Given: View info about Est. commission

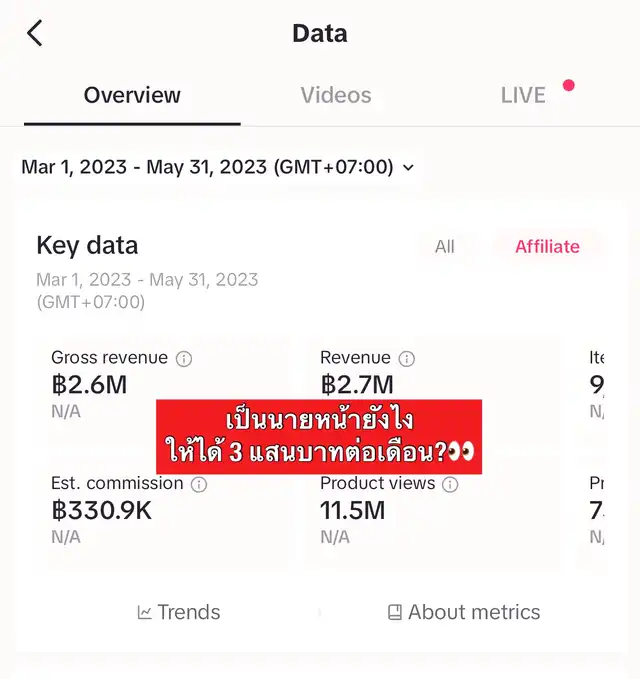Looking at the screenshot, I should pos(199,484).
